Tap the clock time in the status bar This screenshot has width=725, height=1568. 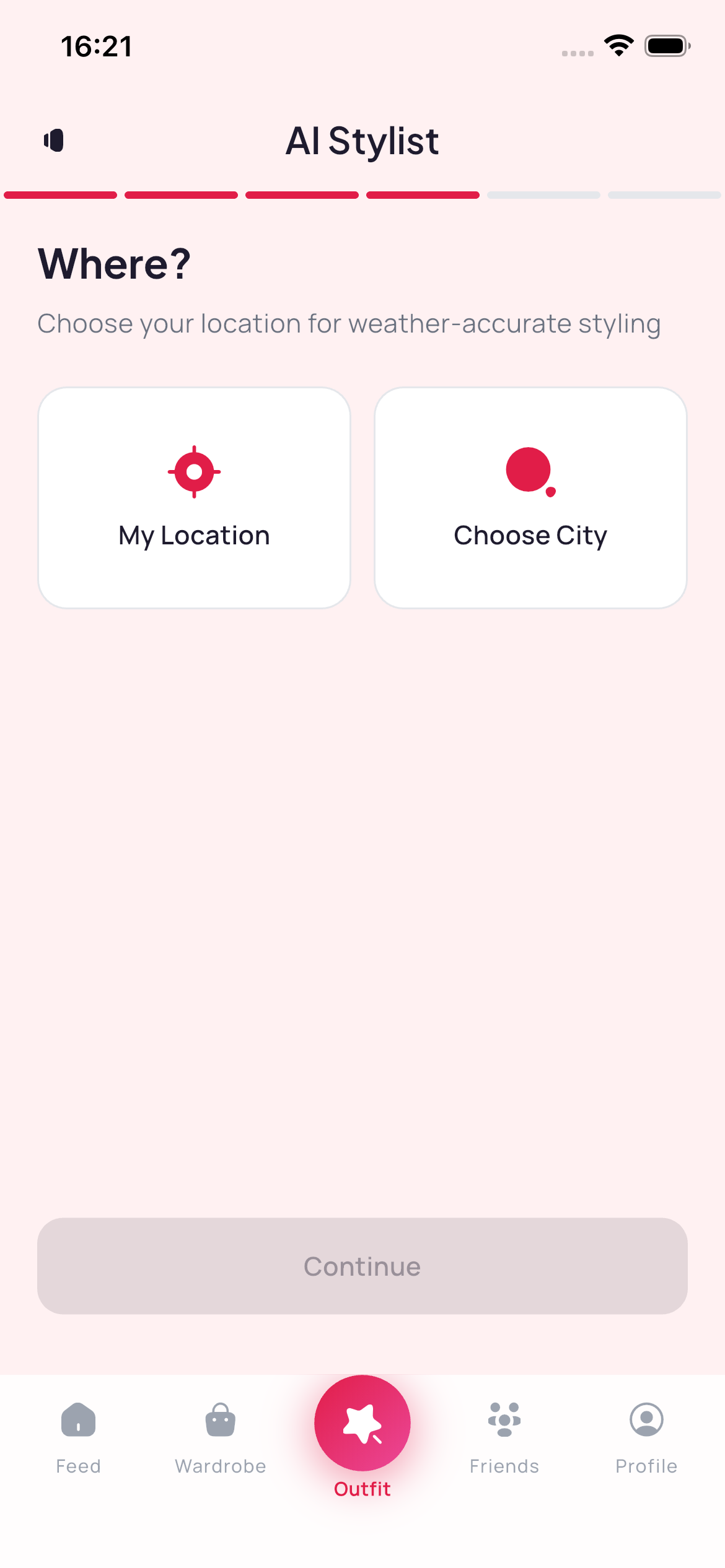96,45
